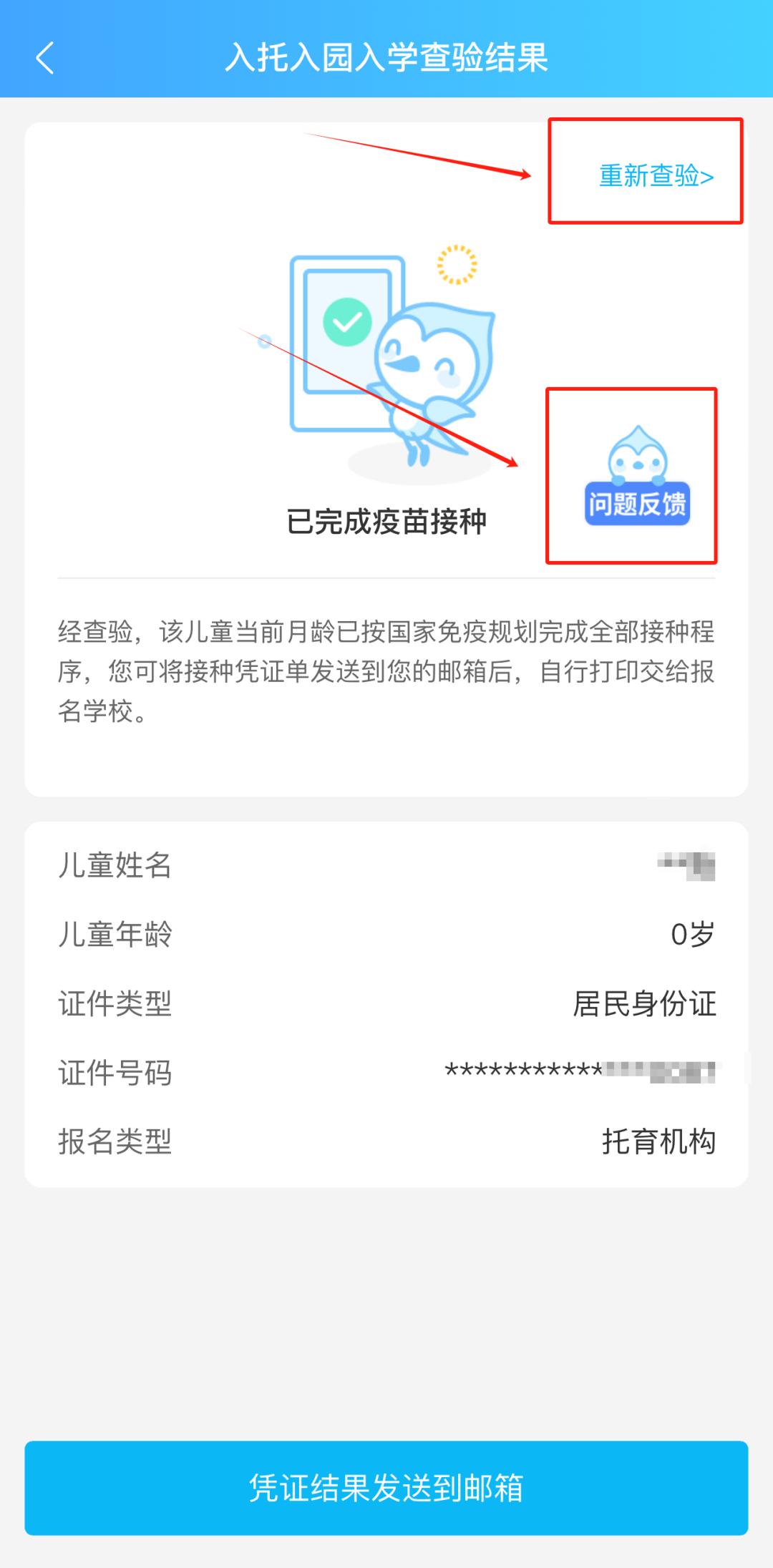Tap 凭证结果发送到邮箱 button
This screenshot has height=1568, width=773.
(x=386, y=1488)
